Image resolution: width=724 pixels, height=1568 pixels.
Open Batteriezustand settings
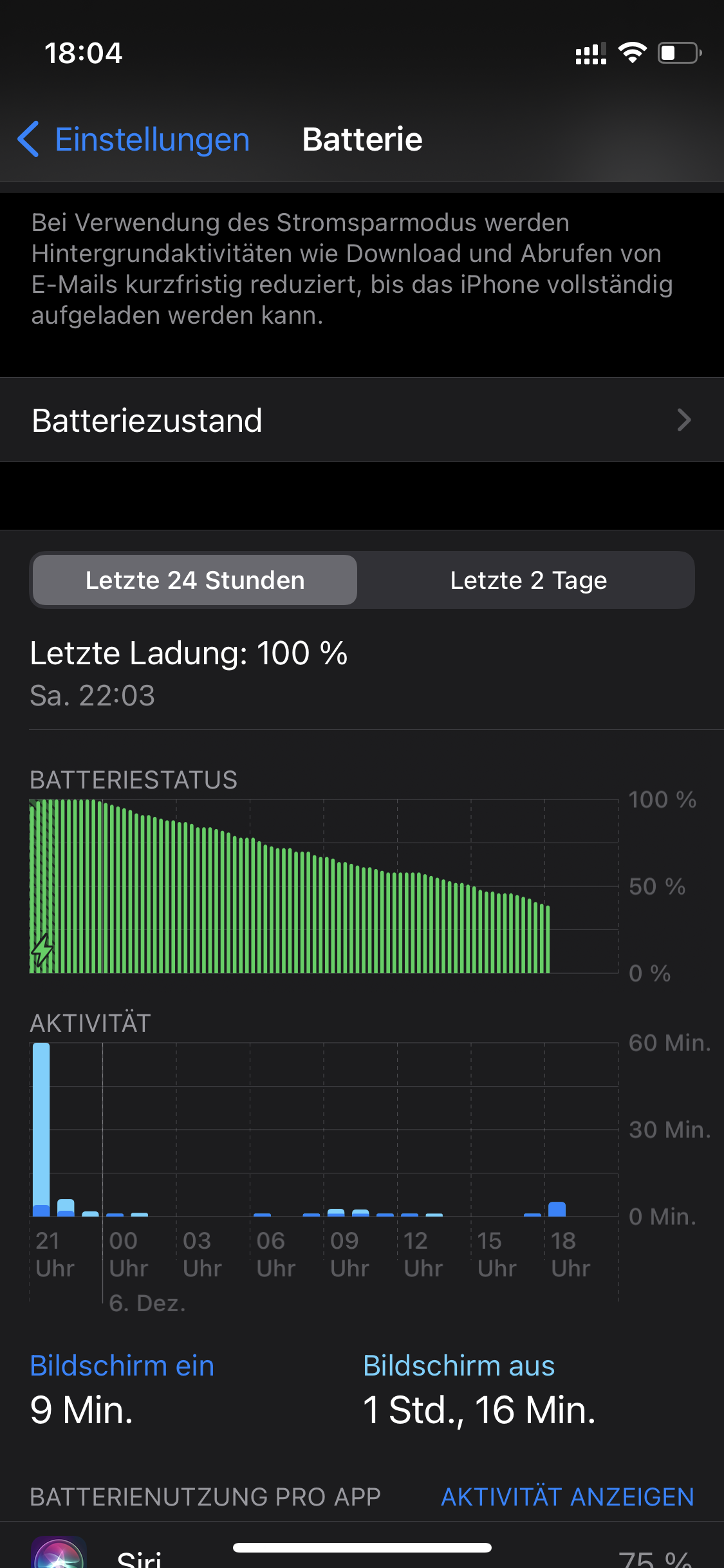362,420
